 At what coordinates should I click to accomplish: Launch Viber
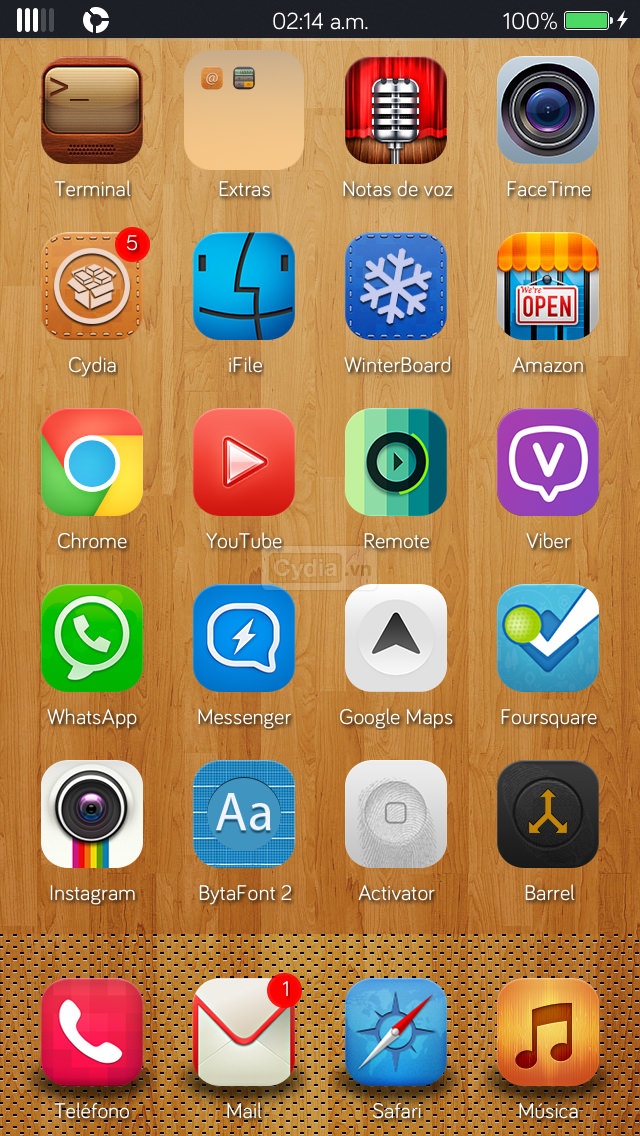click(548, 463)
